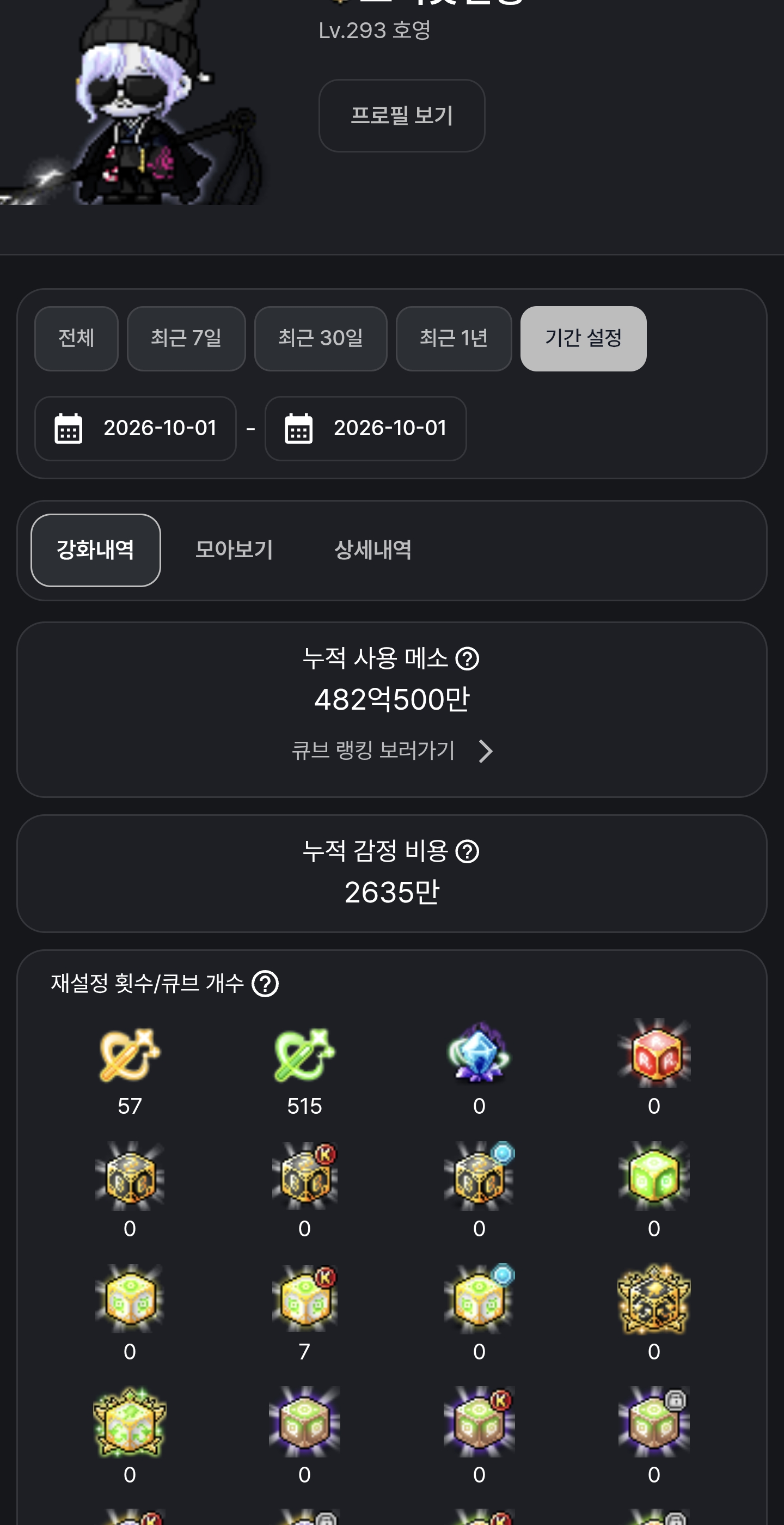
Task: Choose the 기간 설정 option
Action: (584, 339)
